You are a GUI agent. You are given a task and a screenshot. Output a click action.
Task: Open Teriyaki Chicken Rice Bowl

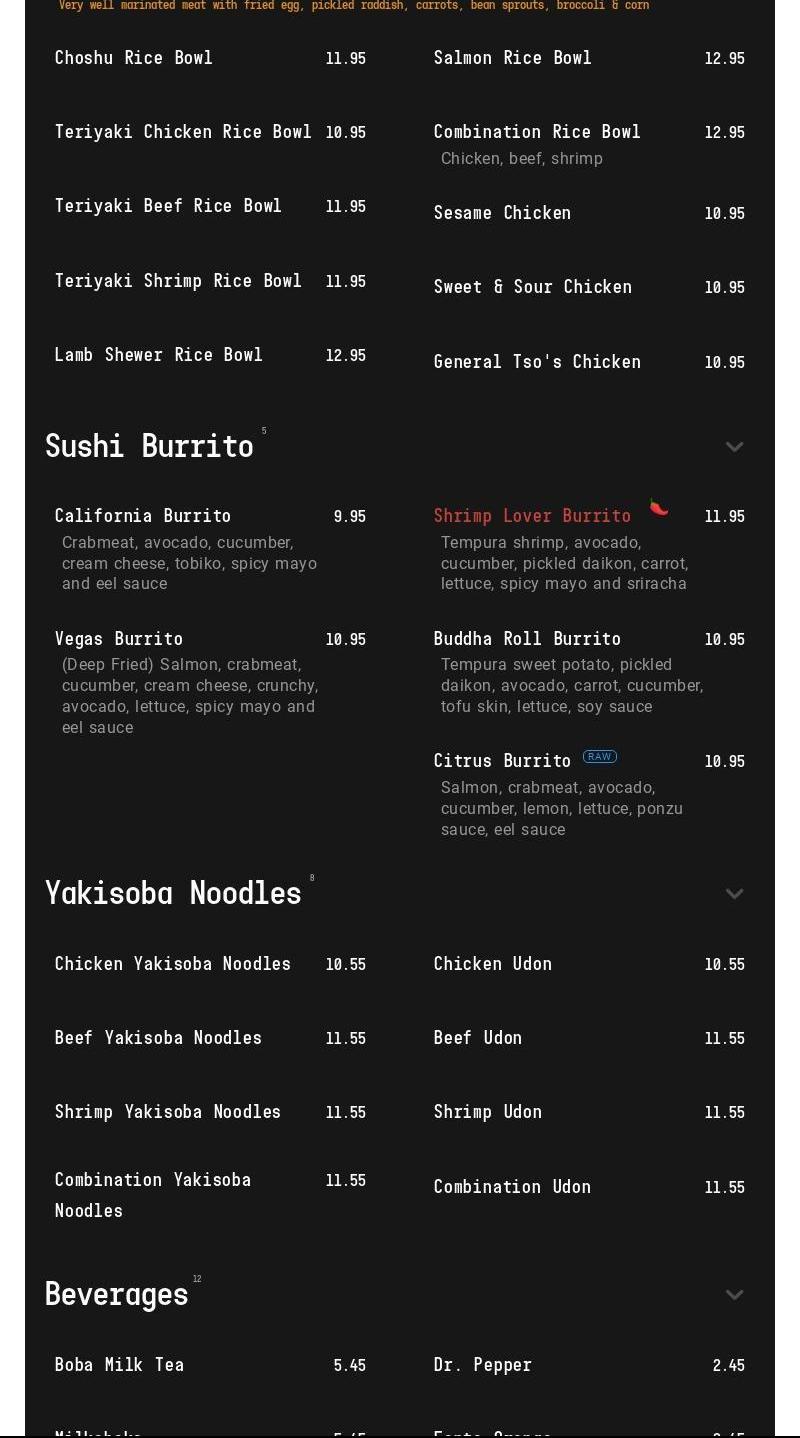[x=183, y=132]
